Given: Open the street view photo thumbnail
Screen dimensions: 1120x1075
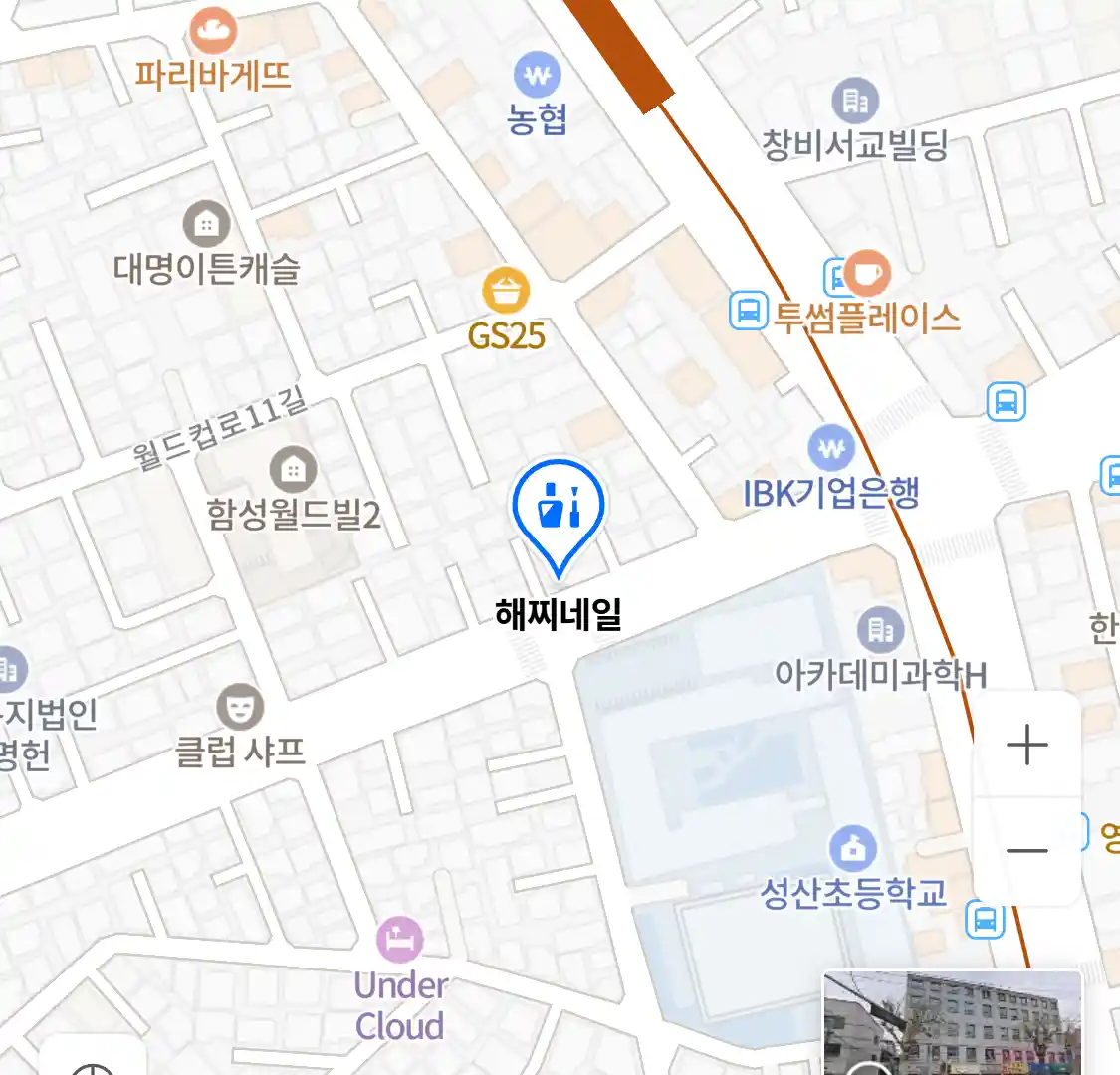Looking at the screenshot, I should 952,1023.
